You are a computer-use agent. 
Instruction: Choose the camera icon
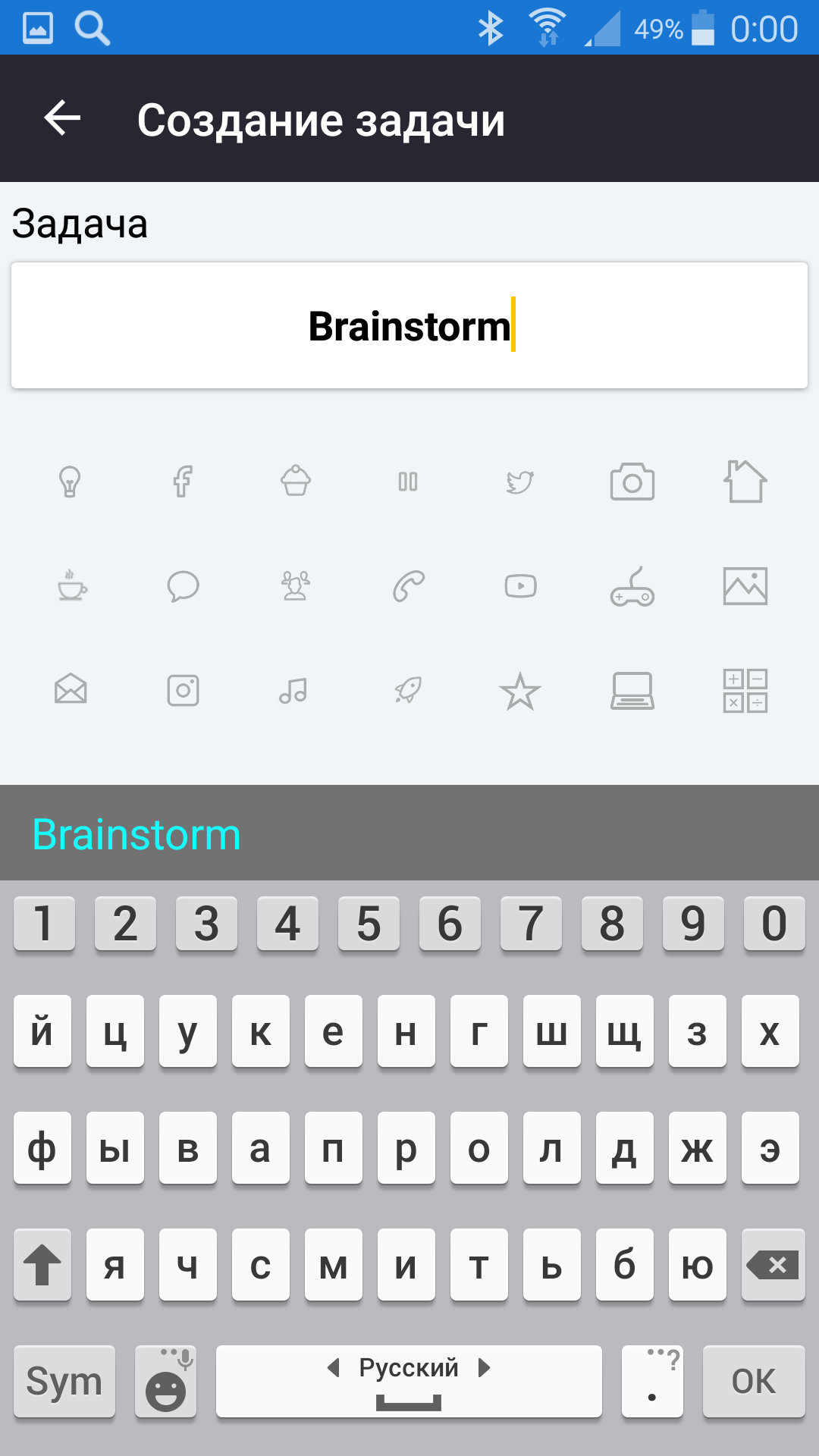coord(632,481)
